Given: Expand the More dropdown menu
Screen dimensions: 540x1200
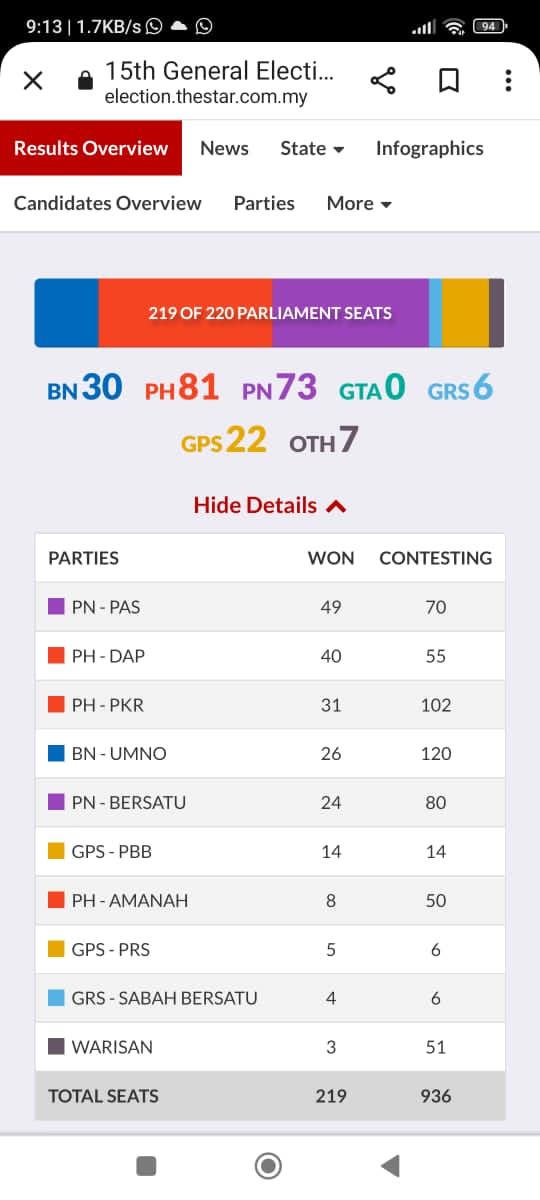Looking at the screenshot, I should pos(359,203).
